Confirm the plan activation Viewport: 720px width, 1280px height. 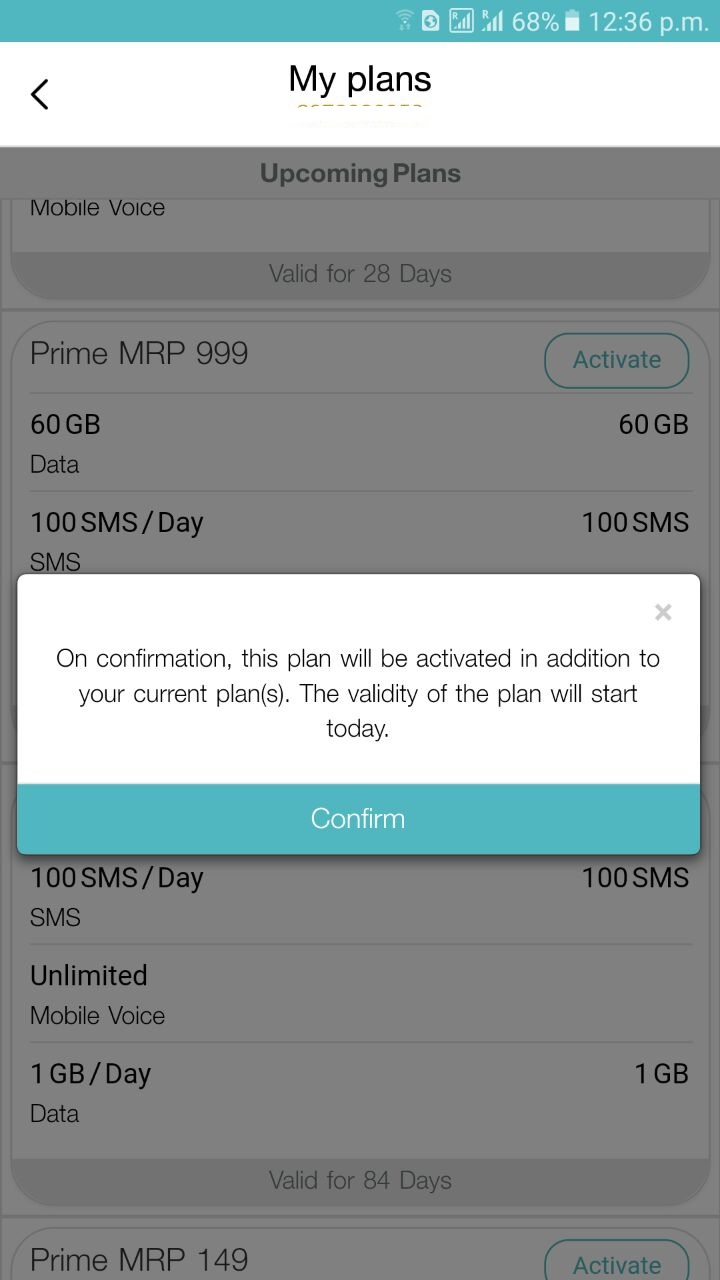coord(358,818)
